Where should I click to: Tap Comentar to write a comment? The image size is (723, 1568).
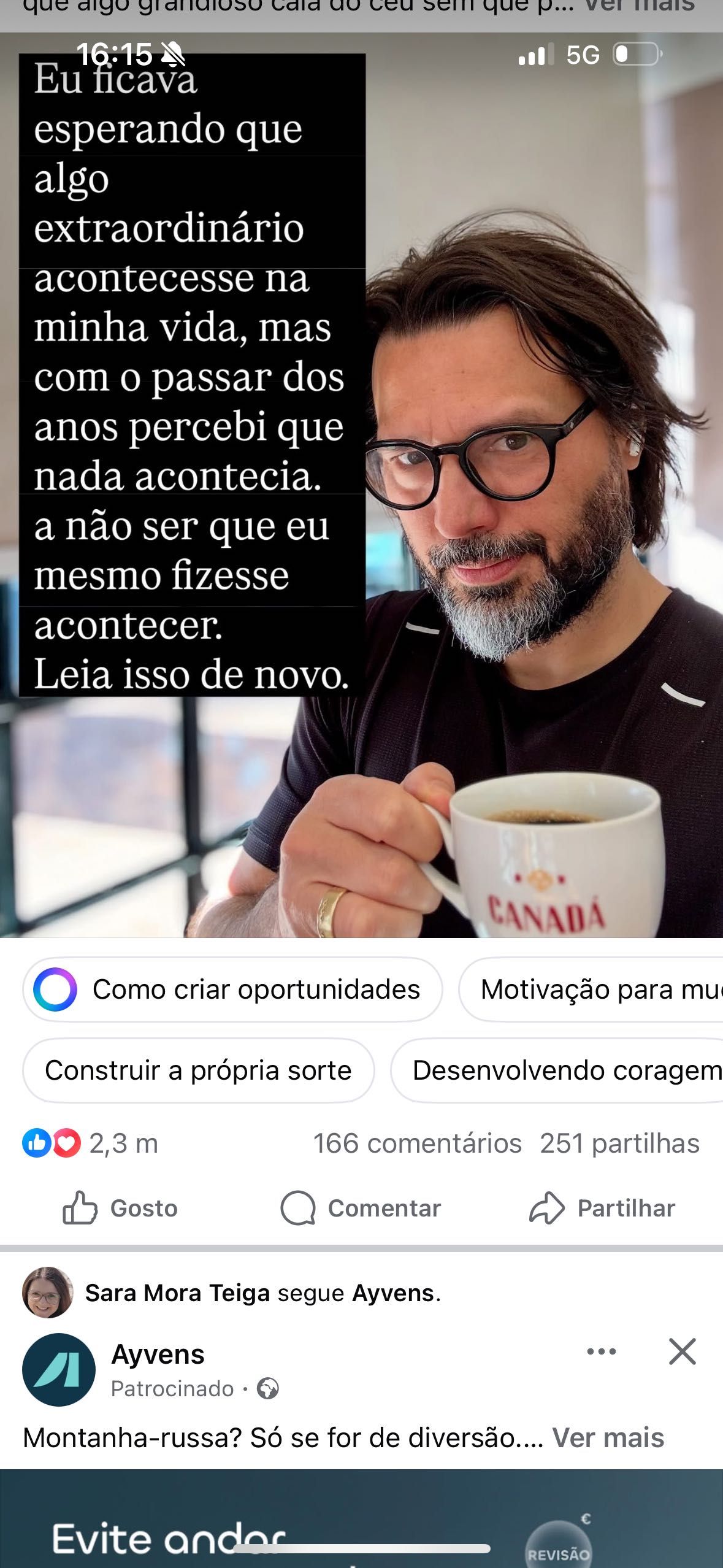point(361,1208)
